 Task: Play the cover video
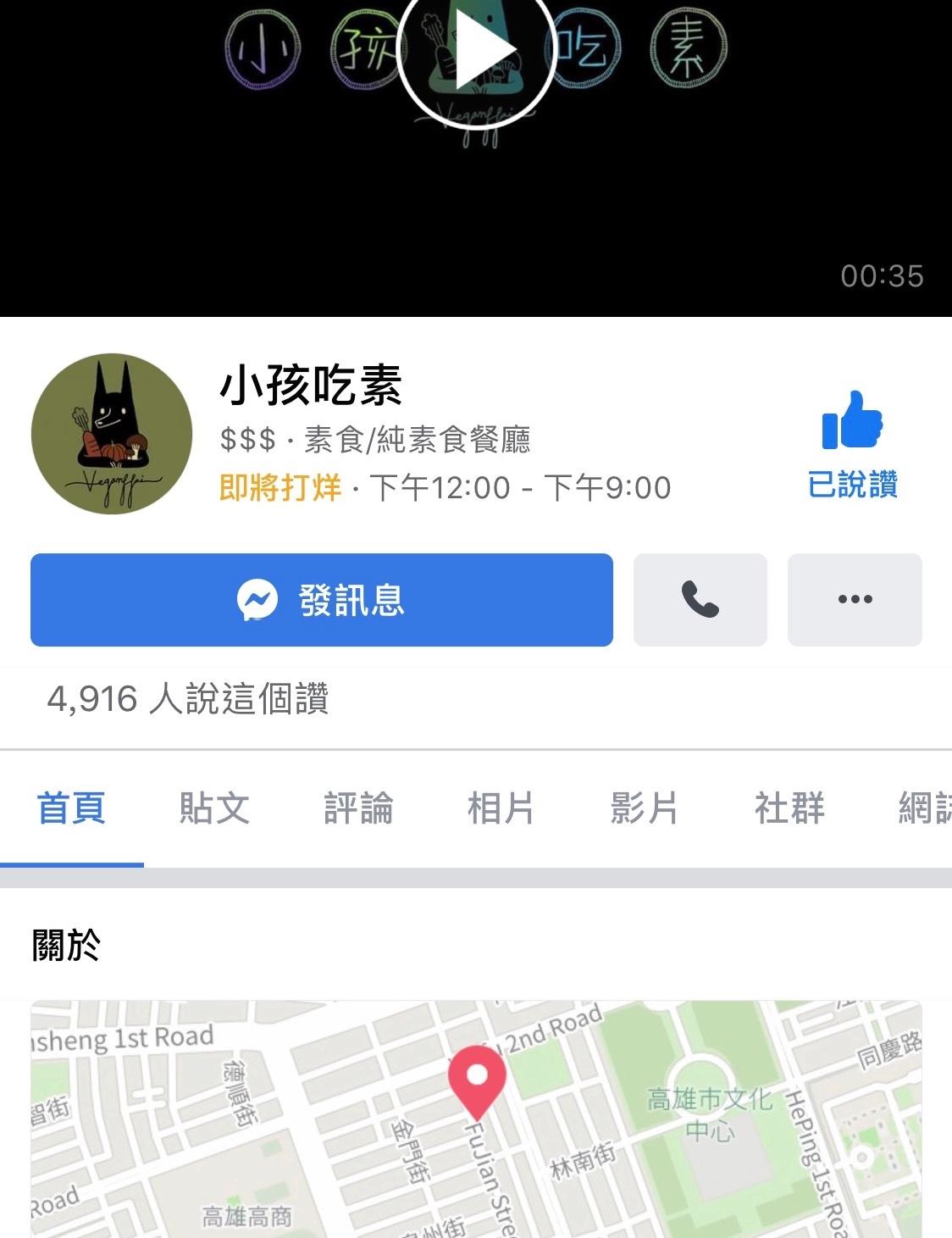[x=477, y=49]
